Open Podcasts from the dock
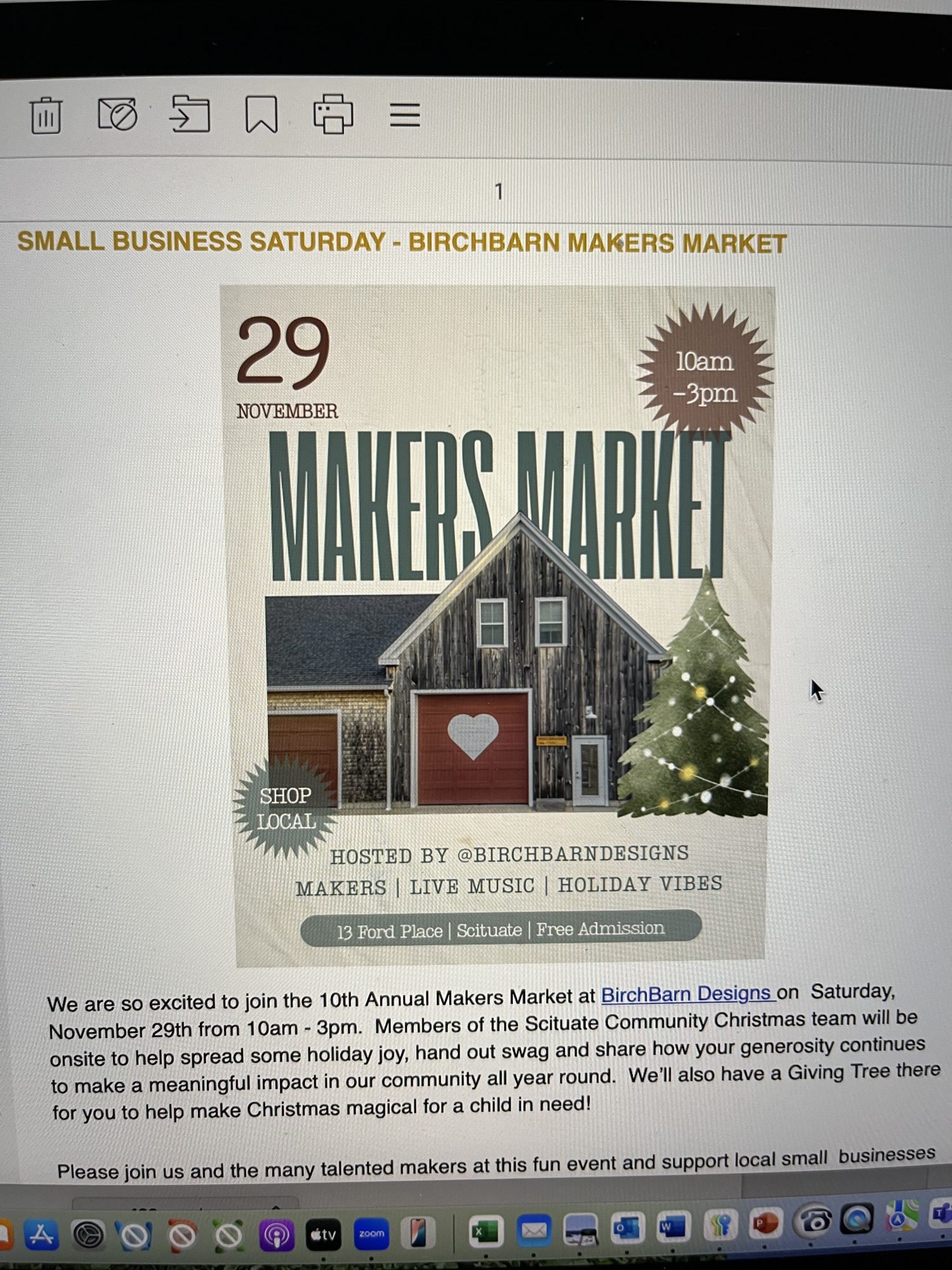This screenshot has height=1270, width=952. coord(277,1235)
